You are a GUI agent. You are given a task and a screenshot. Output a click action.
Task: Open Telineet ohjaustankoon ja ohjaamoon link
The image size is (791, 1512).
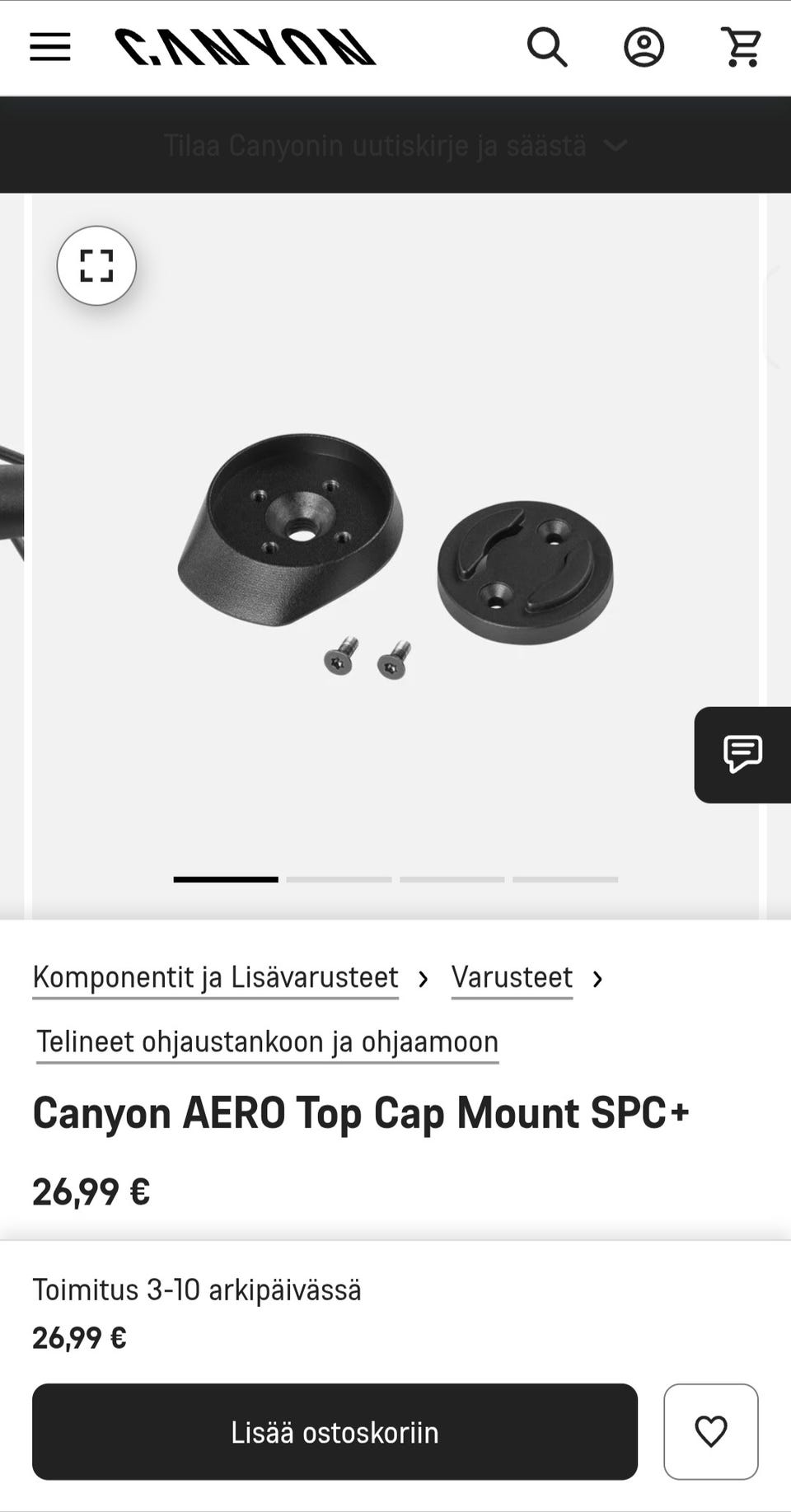(x=267, y=1042)
